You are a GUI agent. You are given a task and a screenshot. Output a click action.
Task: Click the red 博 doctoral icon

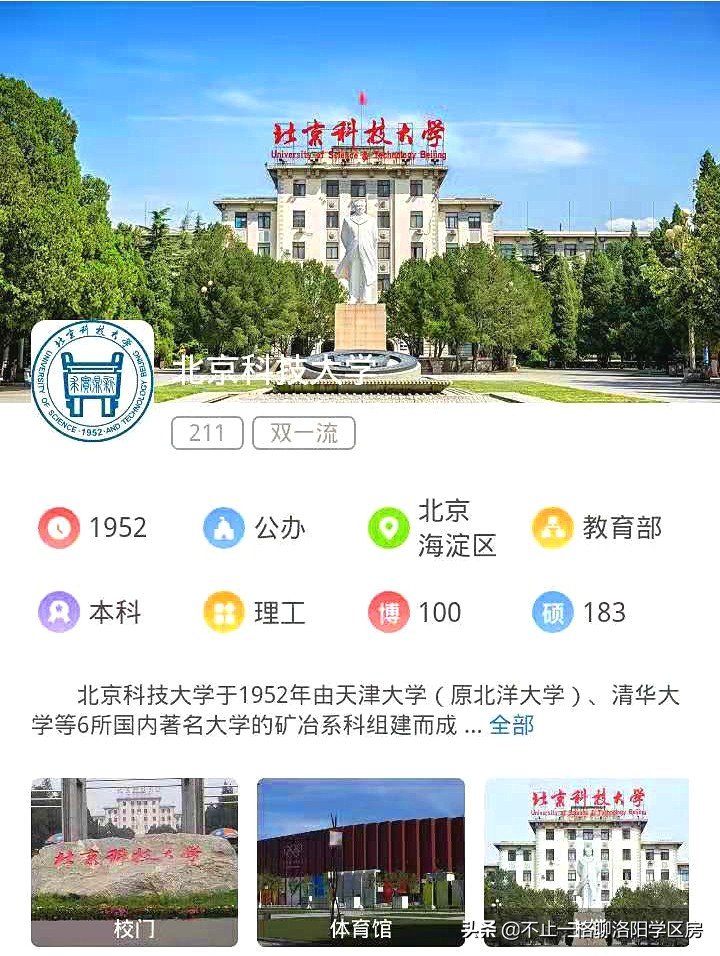pyautogui.click(x=390, y=612)
